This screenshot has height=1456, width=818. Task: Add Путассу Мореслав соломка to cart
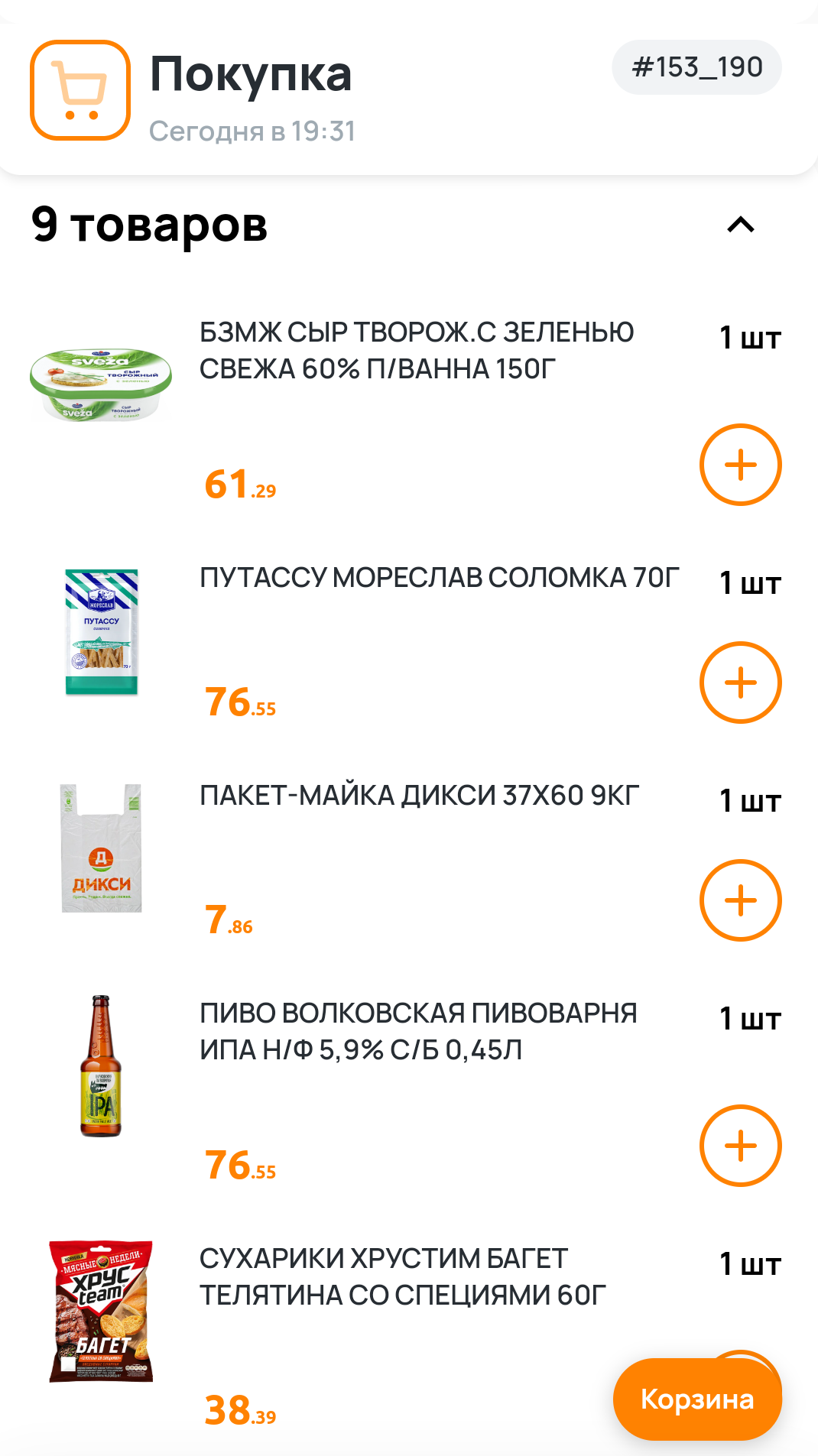point(740,683)
